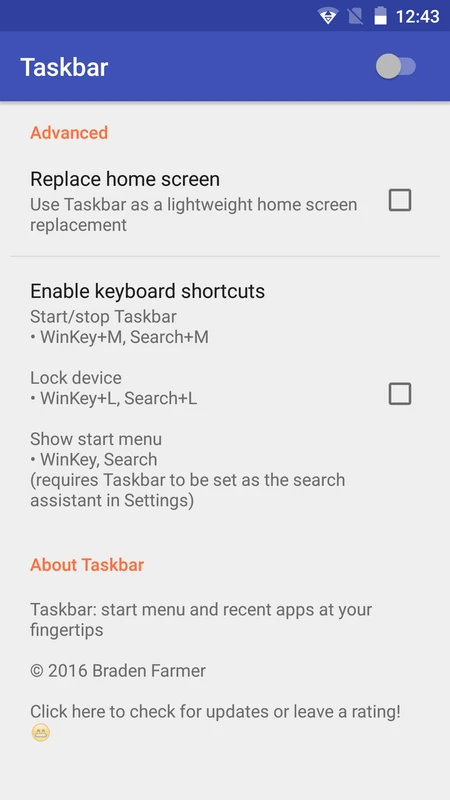Image resolution: width=450 pixels, height=800 pixels.
Task: Enable keyboard shortcuts checkbox
Action: [400, 394]
